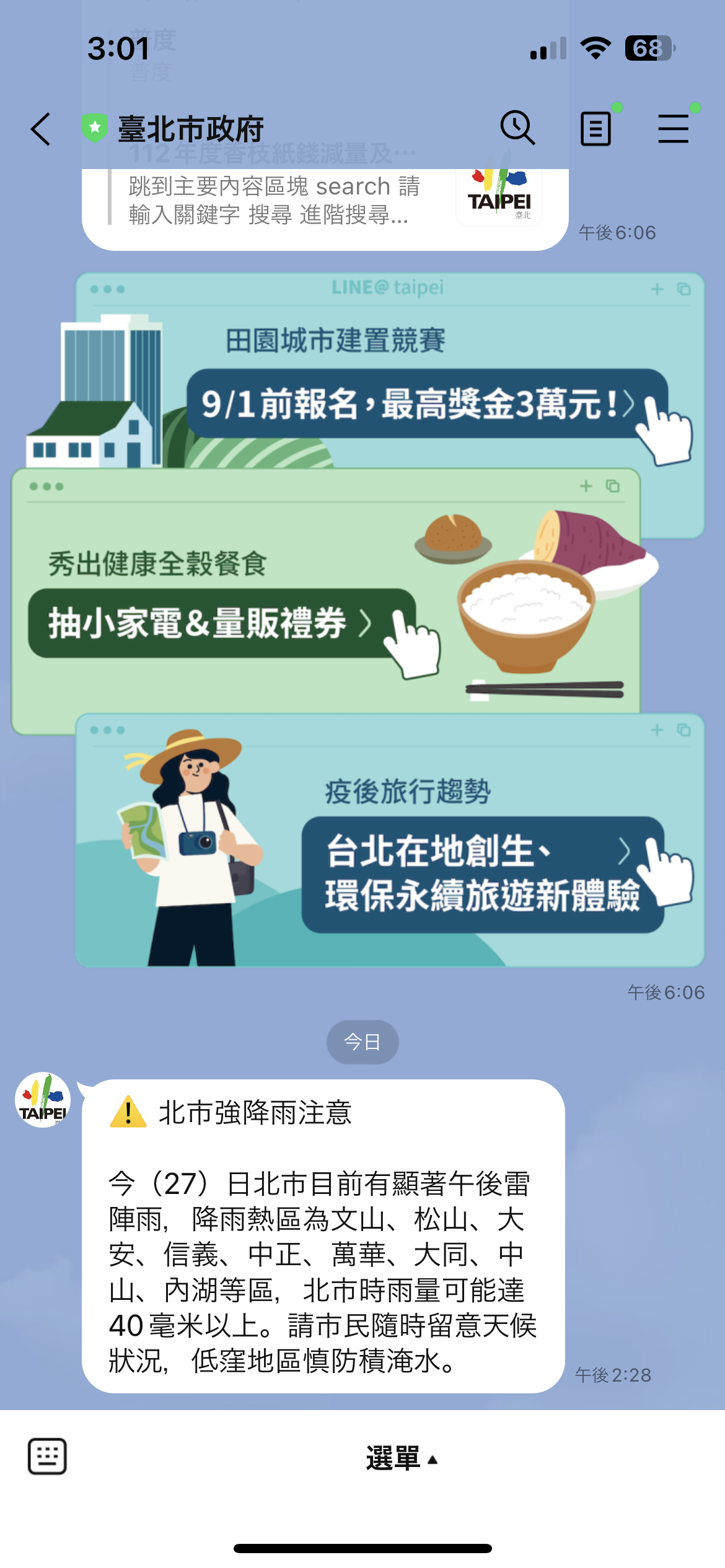Open the 秀出健康全穀餐食 banner

(x=221, y=623)
